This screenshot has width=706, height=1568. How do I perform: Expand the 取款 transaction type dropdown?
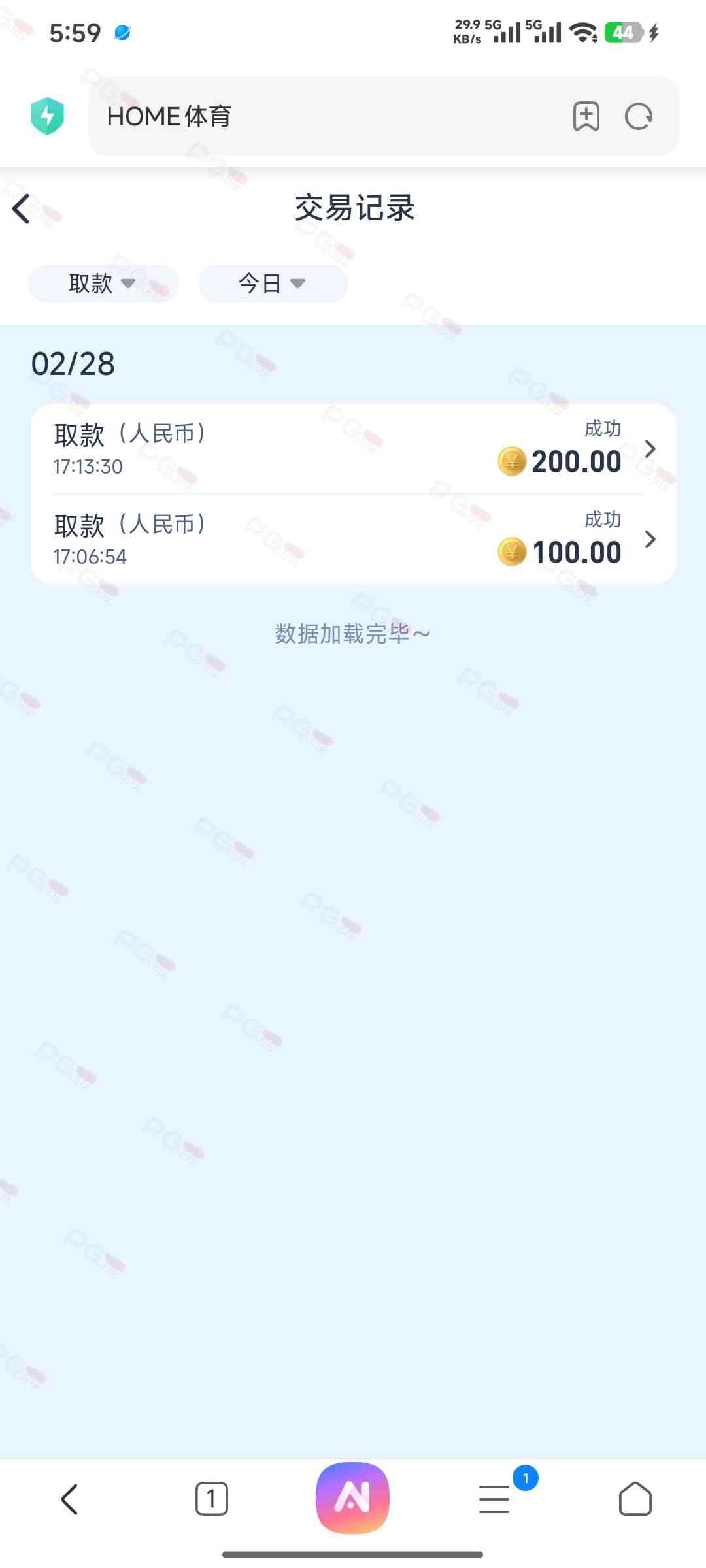tap(103, 284)
